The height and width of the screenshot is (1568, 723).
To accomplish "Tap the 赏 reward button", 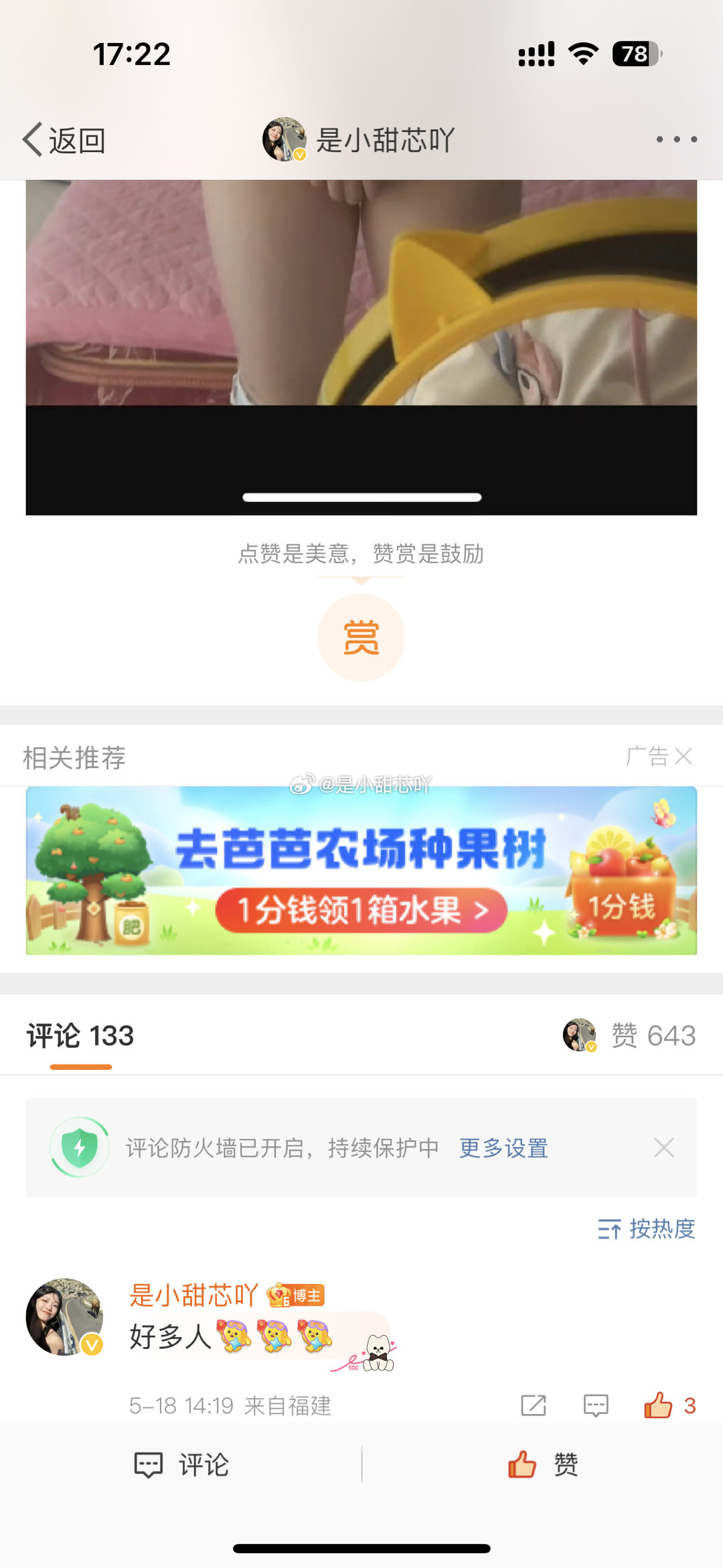I will (x=361, y=637).
